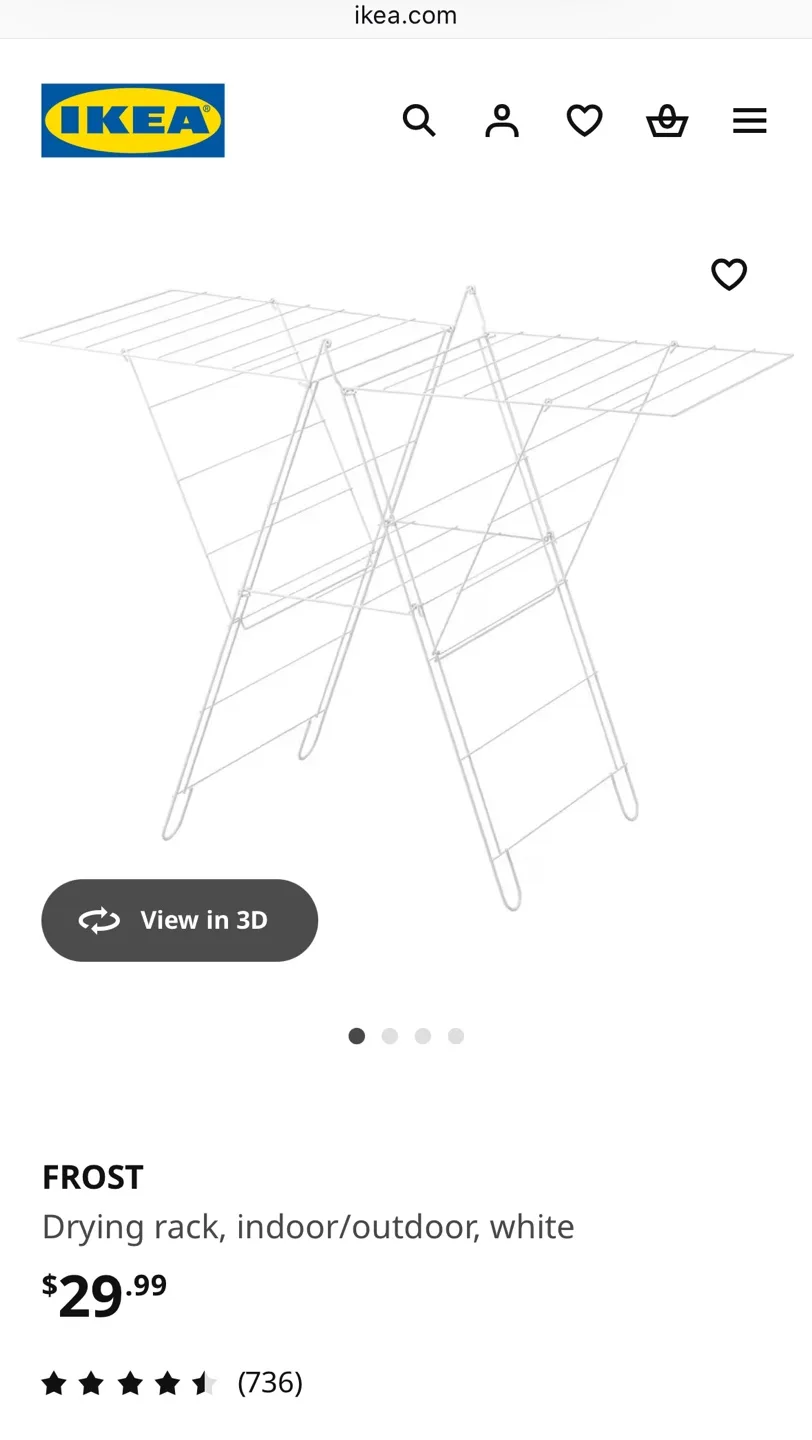Select the fourth carousel dot
This screenshot has width=812, height=1440.
pyautogui.click(x=455, y=1036)
